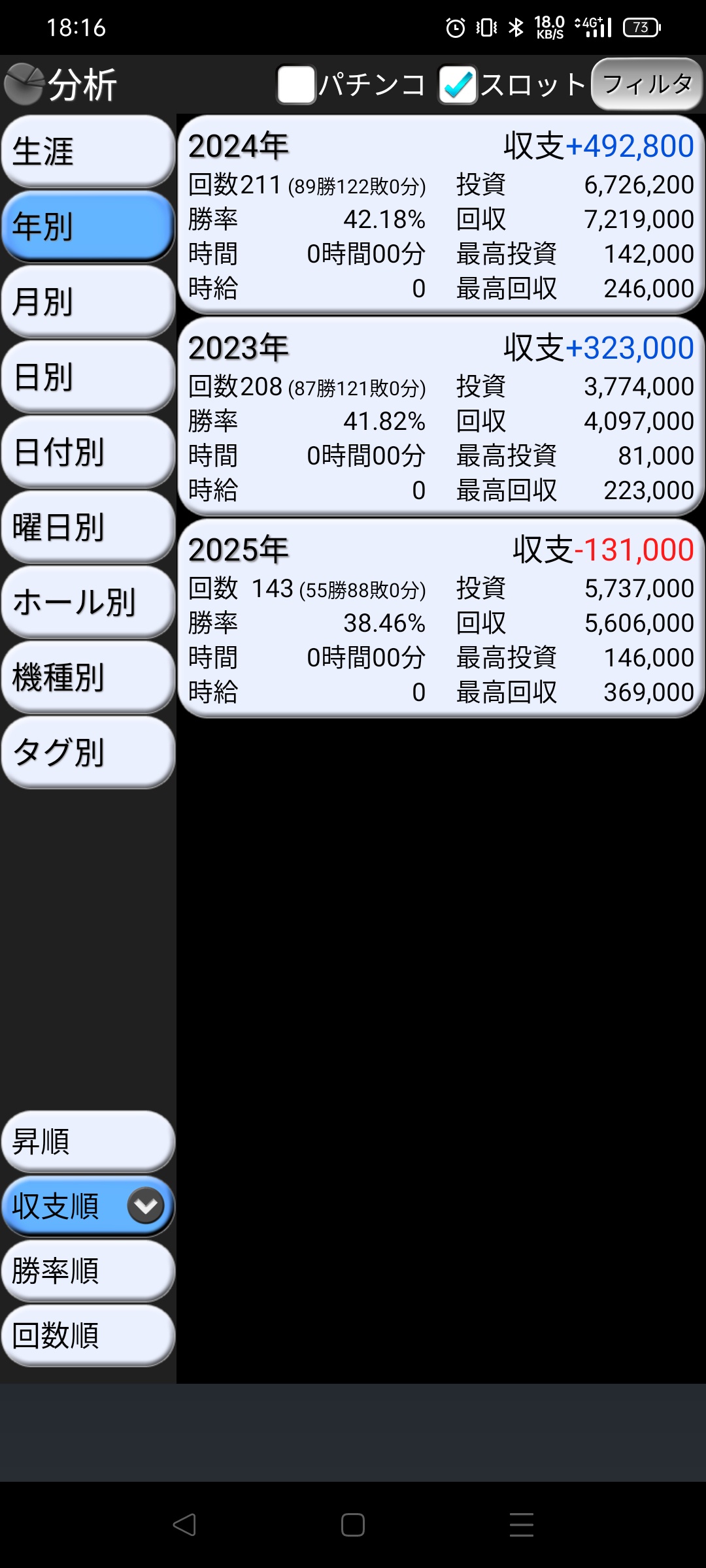
Task: Check the パチンコ checkbox
Action: [296, 84]
